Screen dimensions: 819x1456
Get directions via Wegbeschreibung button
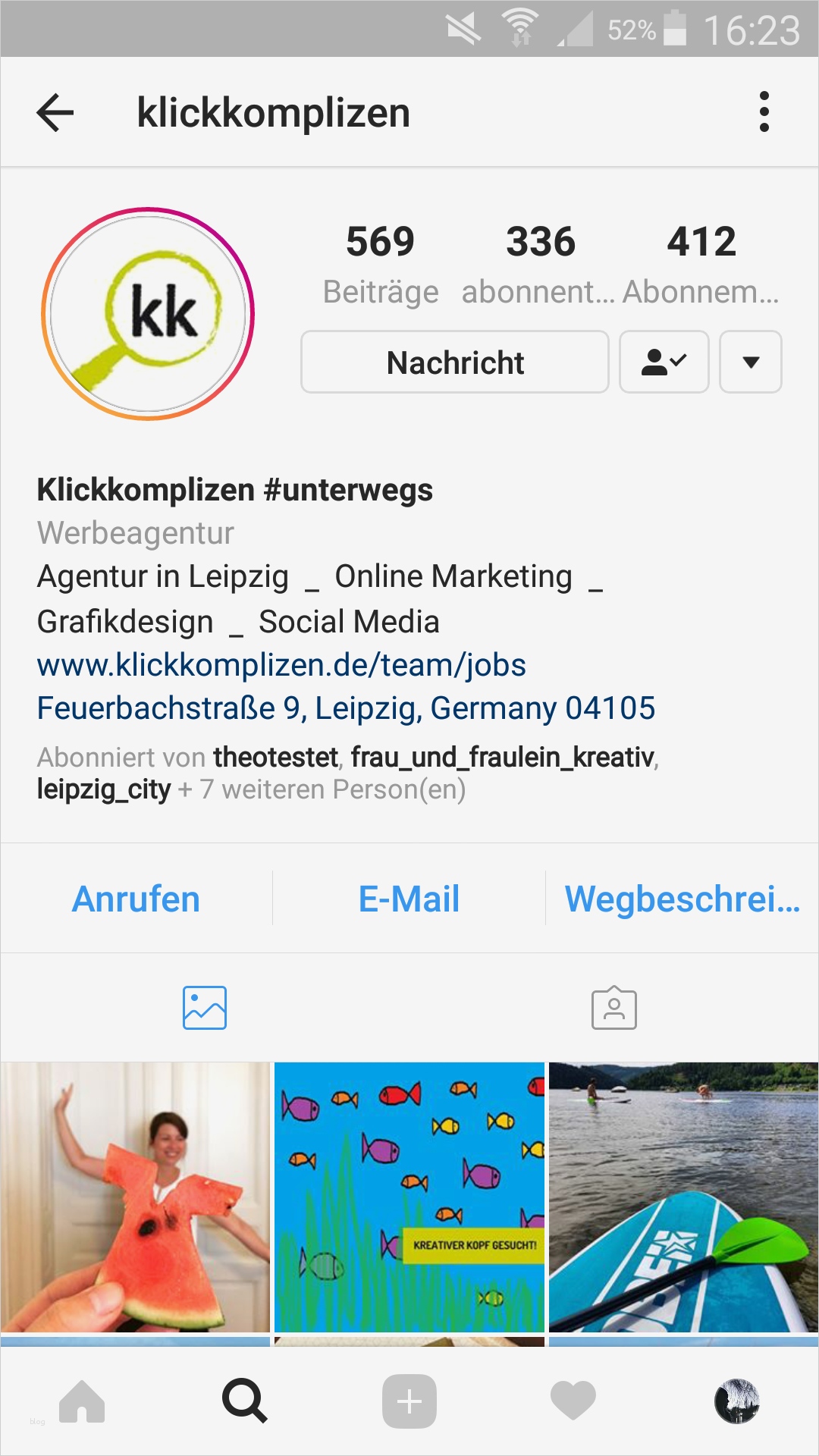[682, 899]
